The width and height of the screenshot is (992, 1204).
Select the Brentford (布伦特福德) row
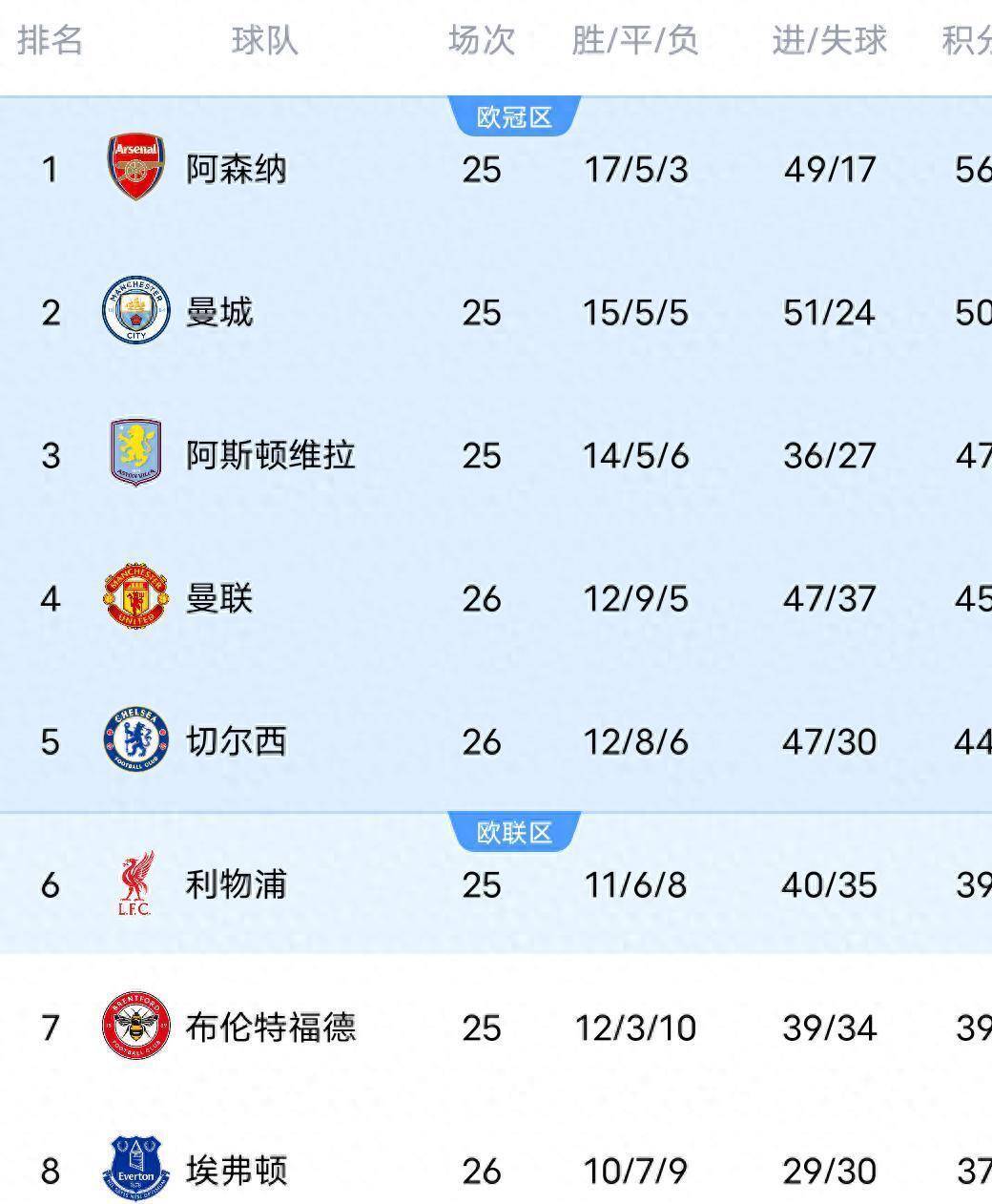coord(270,1028)
